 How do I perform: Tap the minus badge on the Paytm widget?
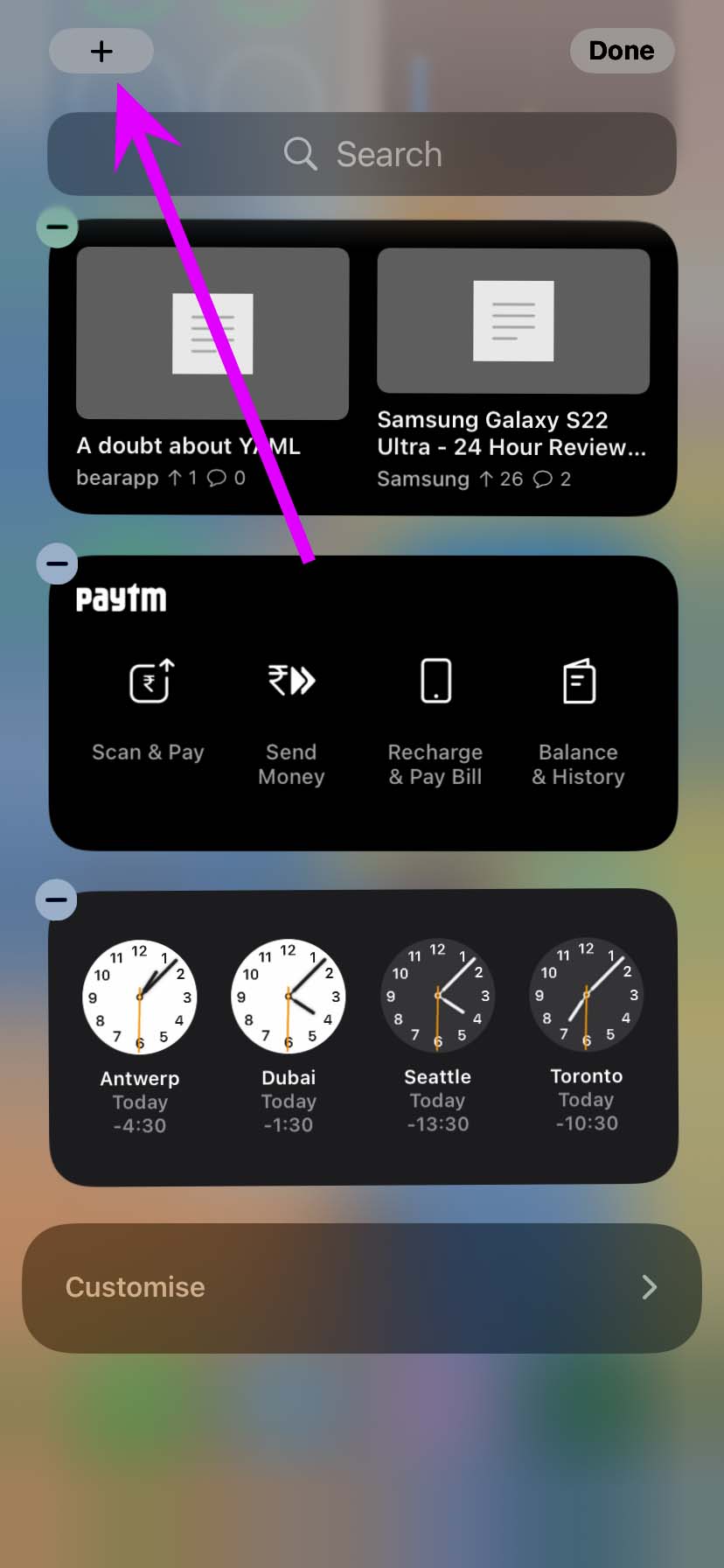pos(56,564)
